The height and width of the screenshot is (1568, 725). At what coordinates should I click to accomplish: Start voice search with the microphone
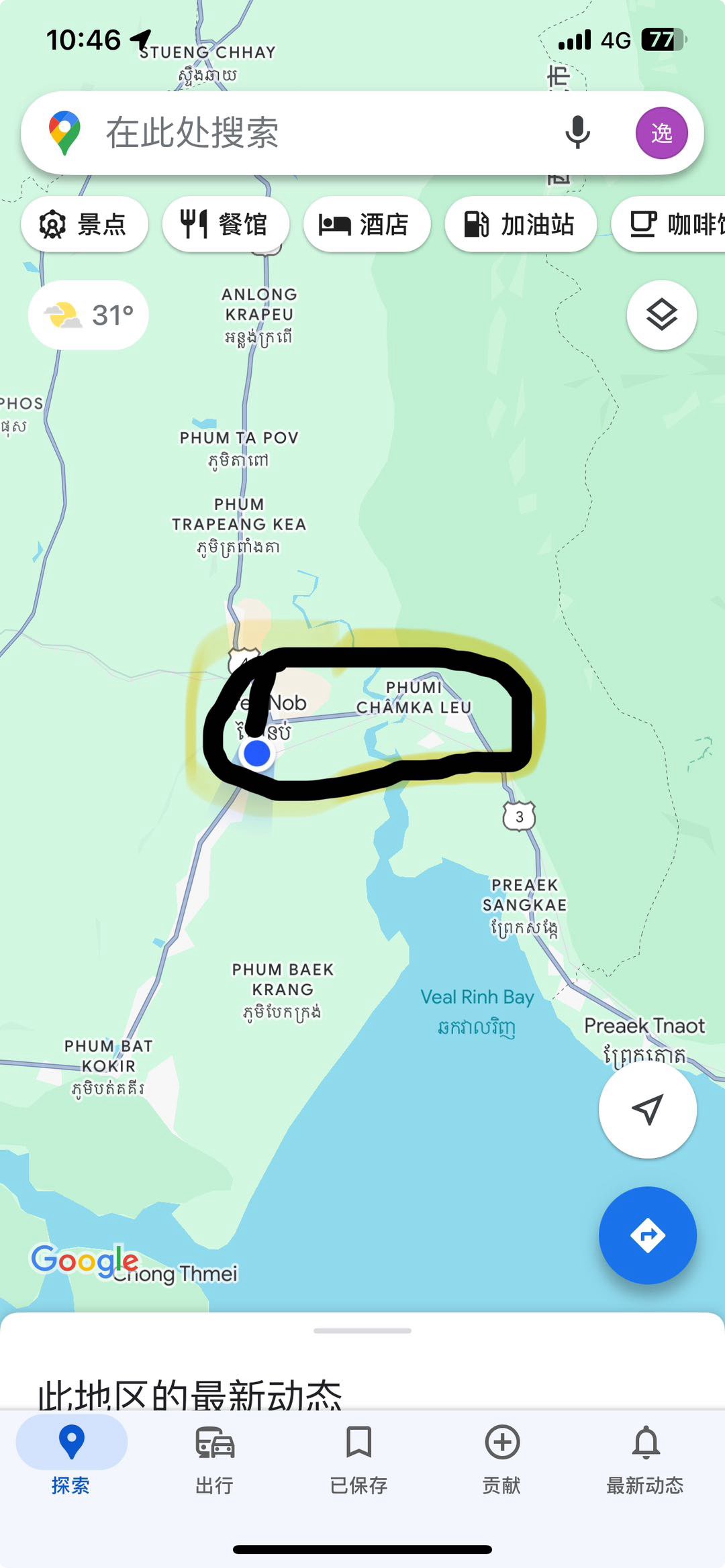click(x=577, y=133)
